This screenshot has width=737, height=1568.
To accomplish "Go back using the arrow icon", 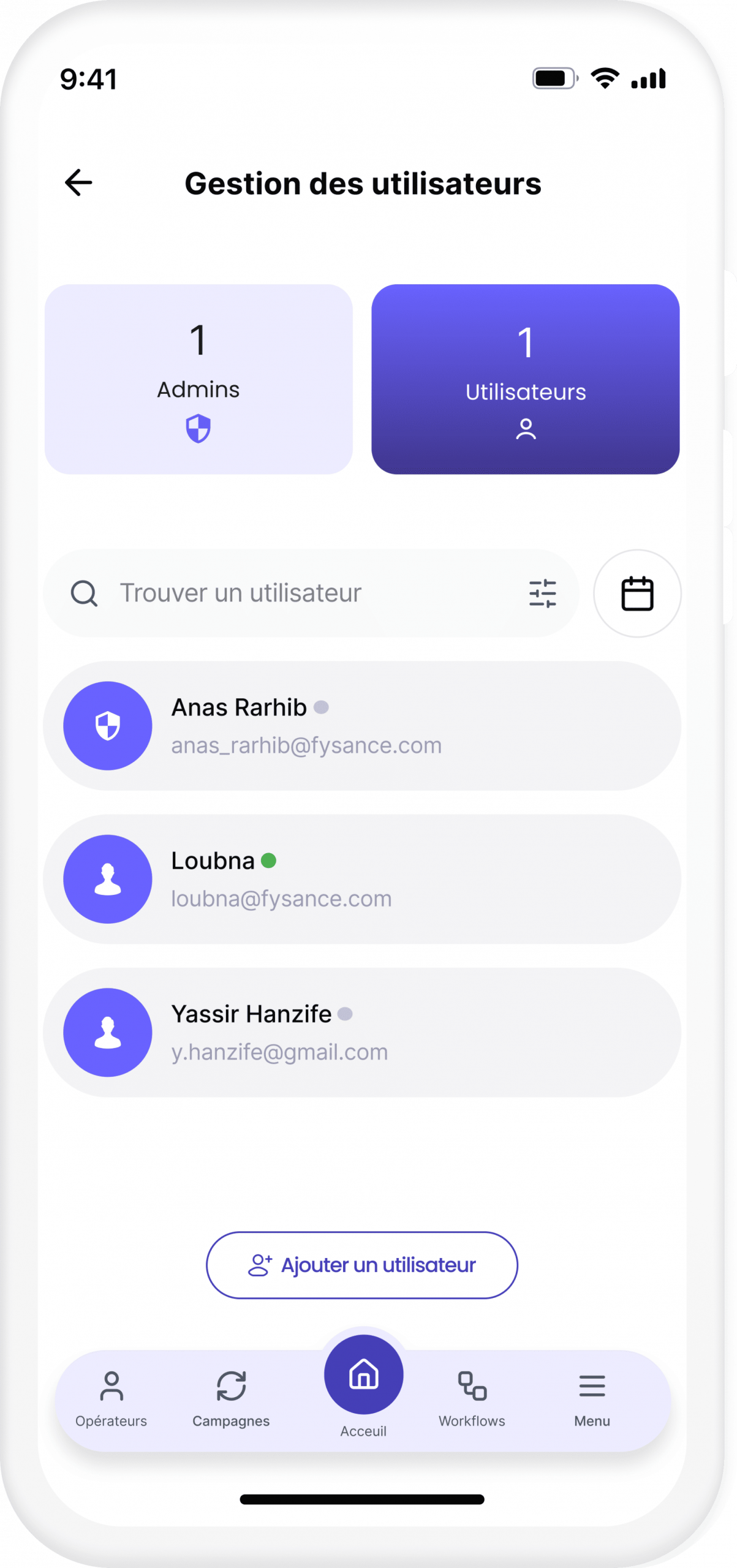I will click(x=78, y=183).
